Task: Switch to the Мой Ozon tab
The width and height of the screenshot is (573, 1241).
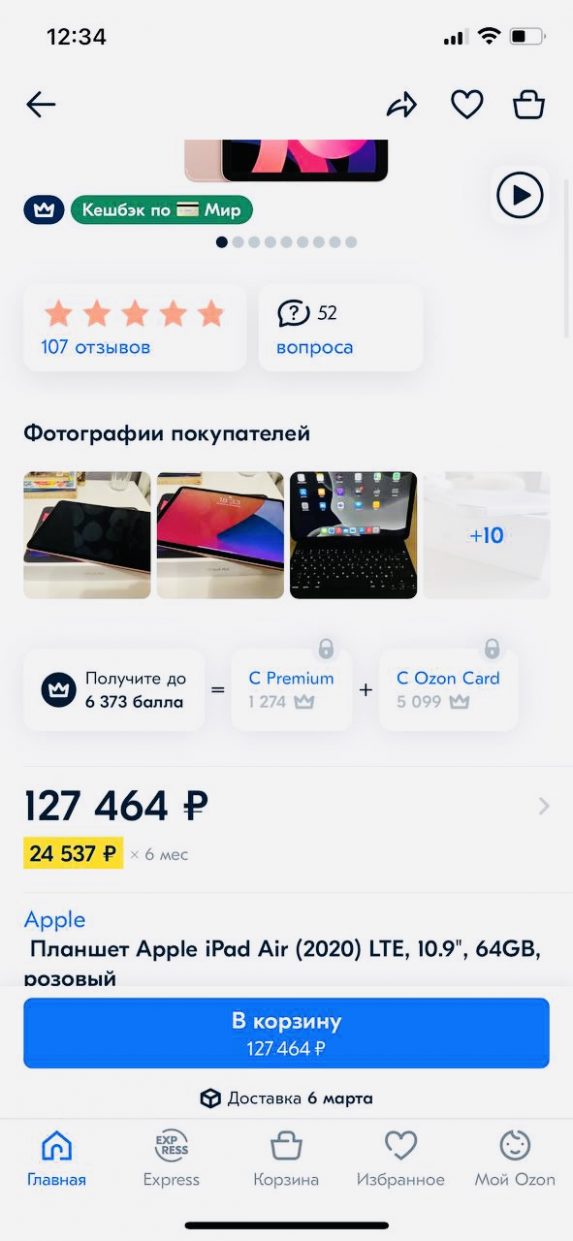Action: pos(515,1158)
